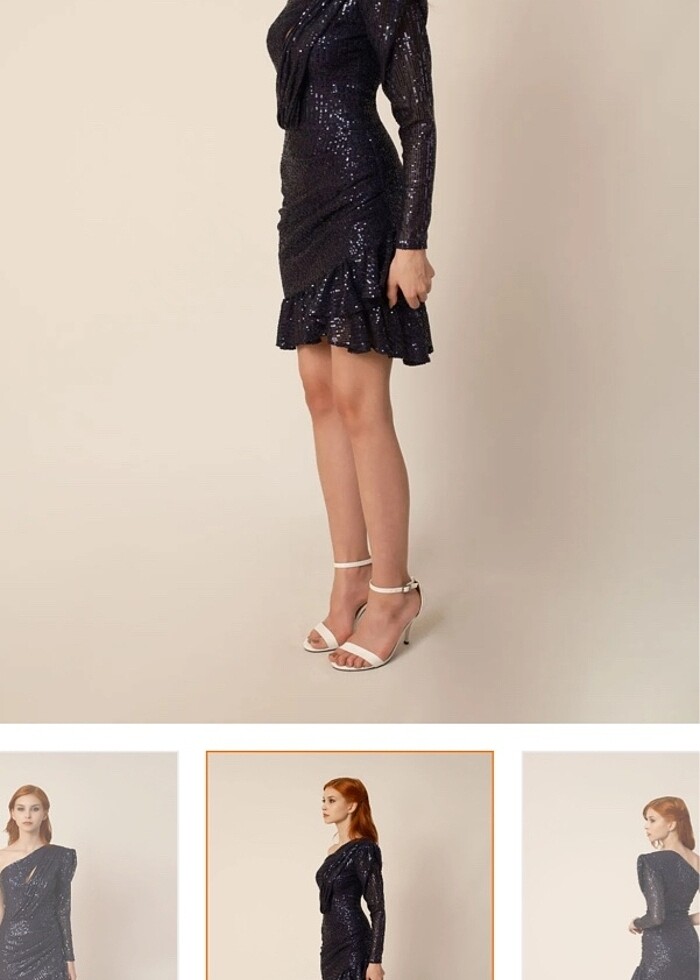Select the side-view thumbnail with orange border
The width and height of the screenshot is (700, 980).
[x=350, y=866]
